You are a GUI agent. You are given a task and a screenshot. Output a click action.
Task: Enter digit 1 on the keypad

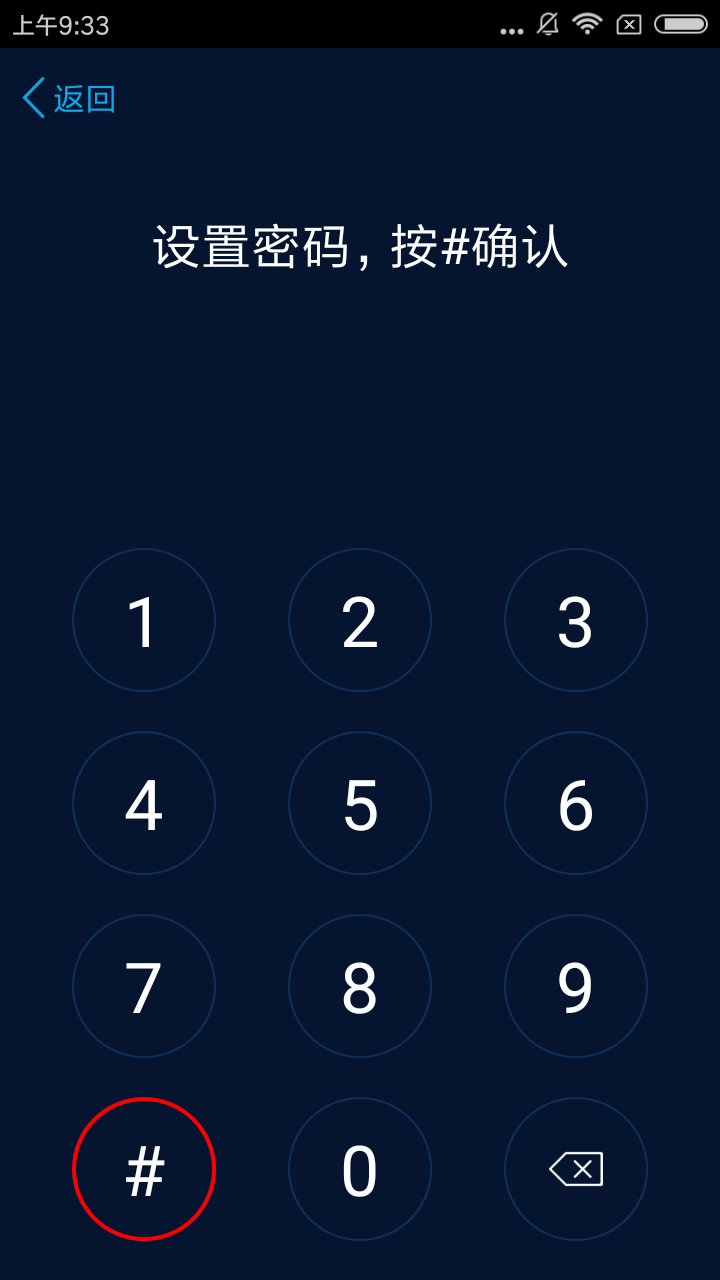point(144,620)
